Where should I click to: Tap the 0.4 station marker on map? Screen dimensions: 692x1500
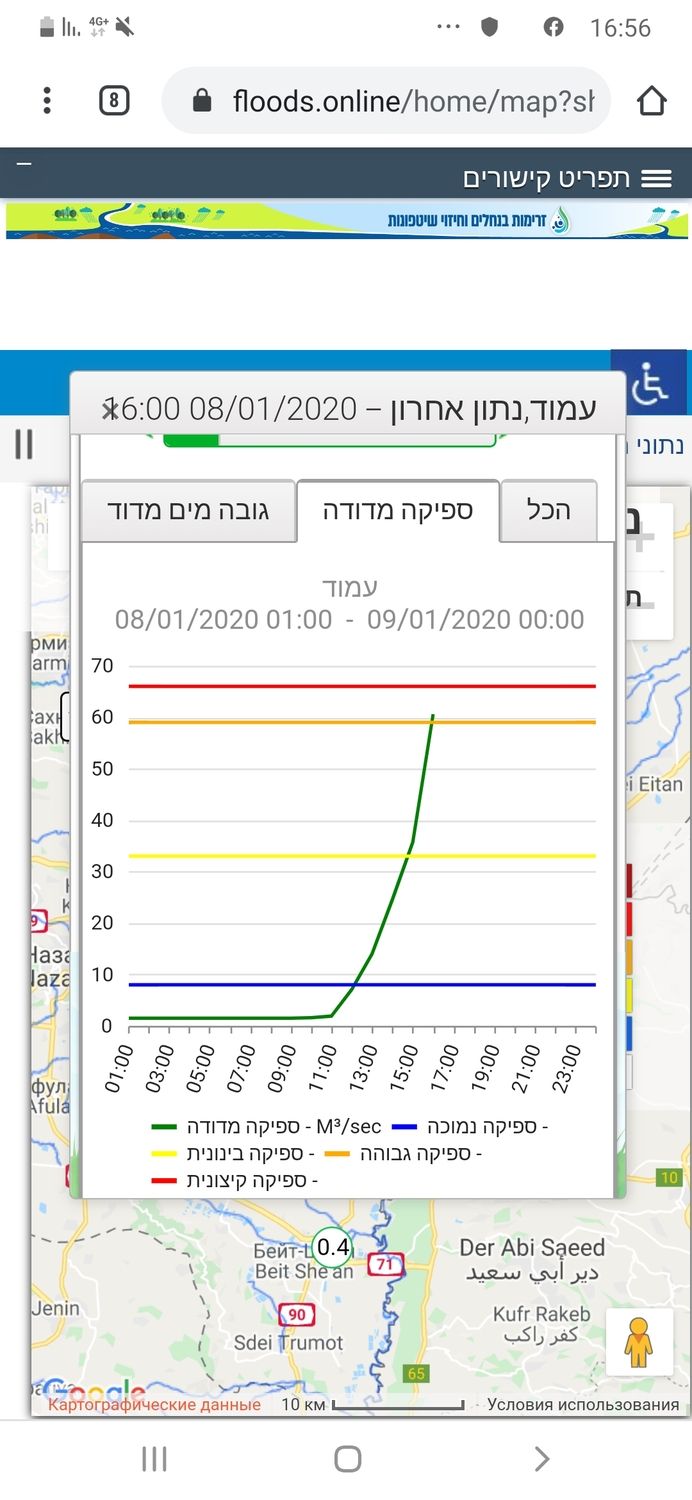pos(332,1247)
